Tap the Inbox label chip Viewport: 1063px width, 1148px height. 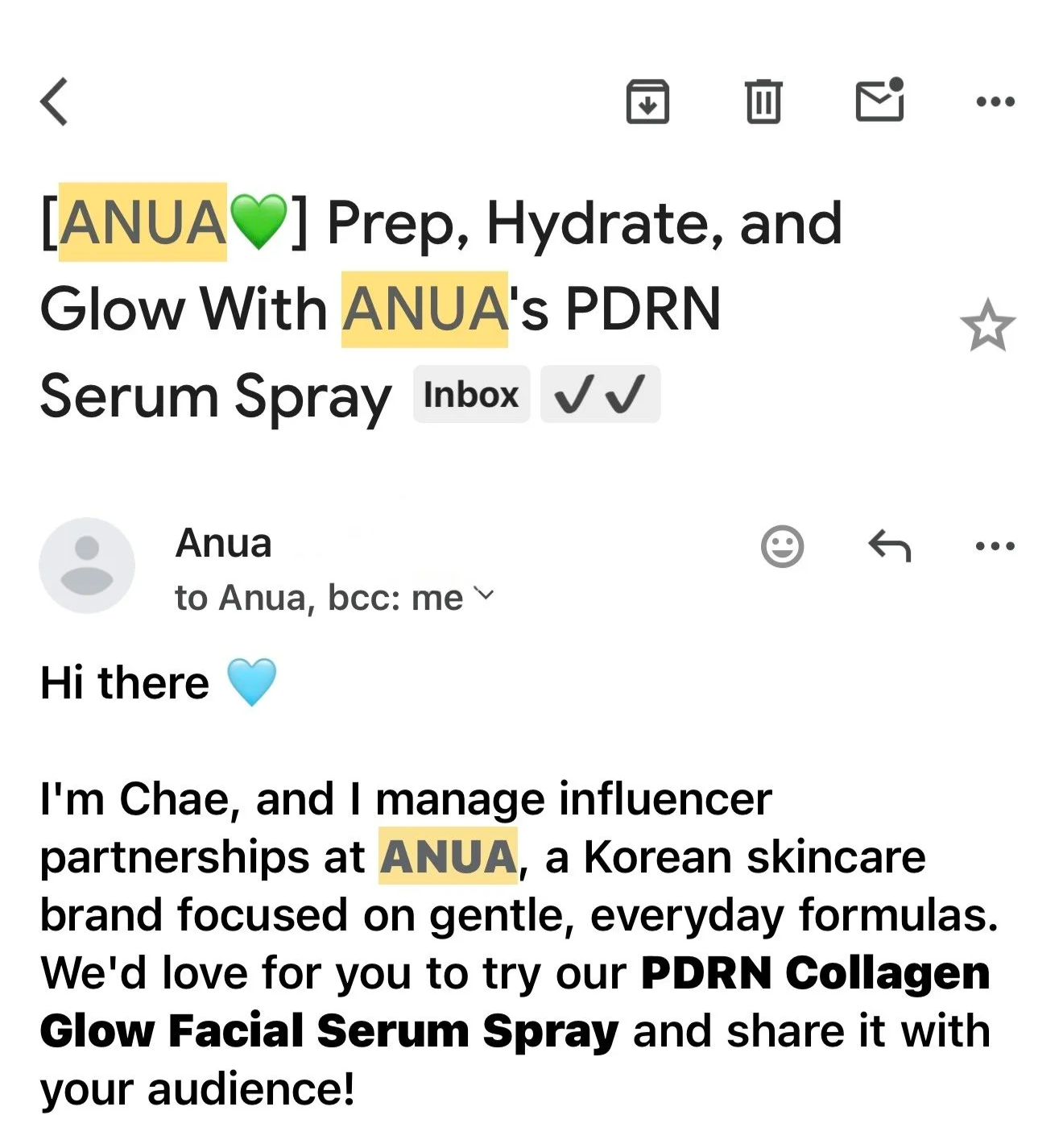point(471,395)
